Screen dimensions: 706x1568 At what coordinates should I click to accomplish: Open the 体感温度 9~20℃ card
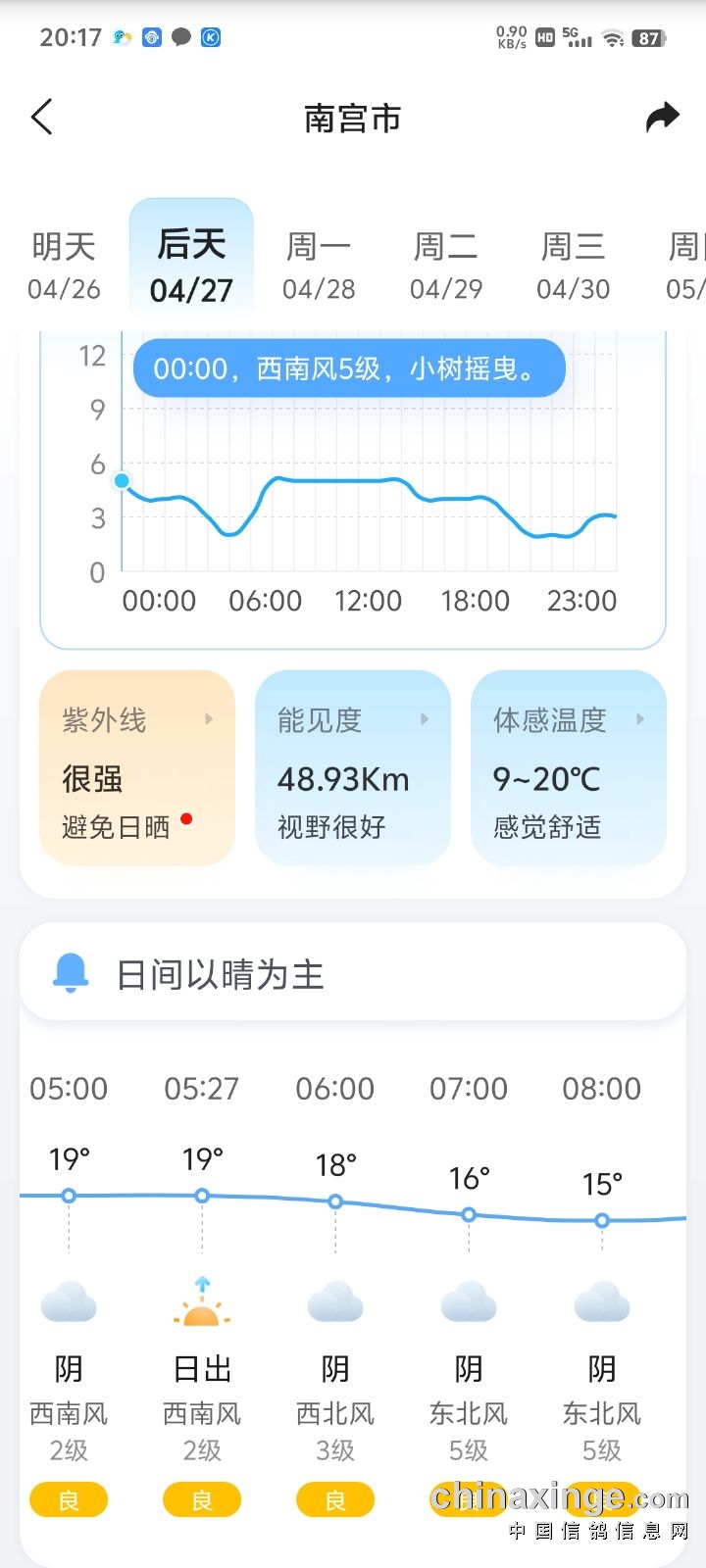[x=569, y=768]
